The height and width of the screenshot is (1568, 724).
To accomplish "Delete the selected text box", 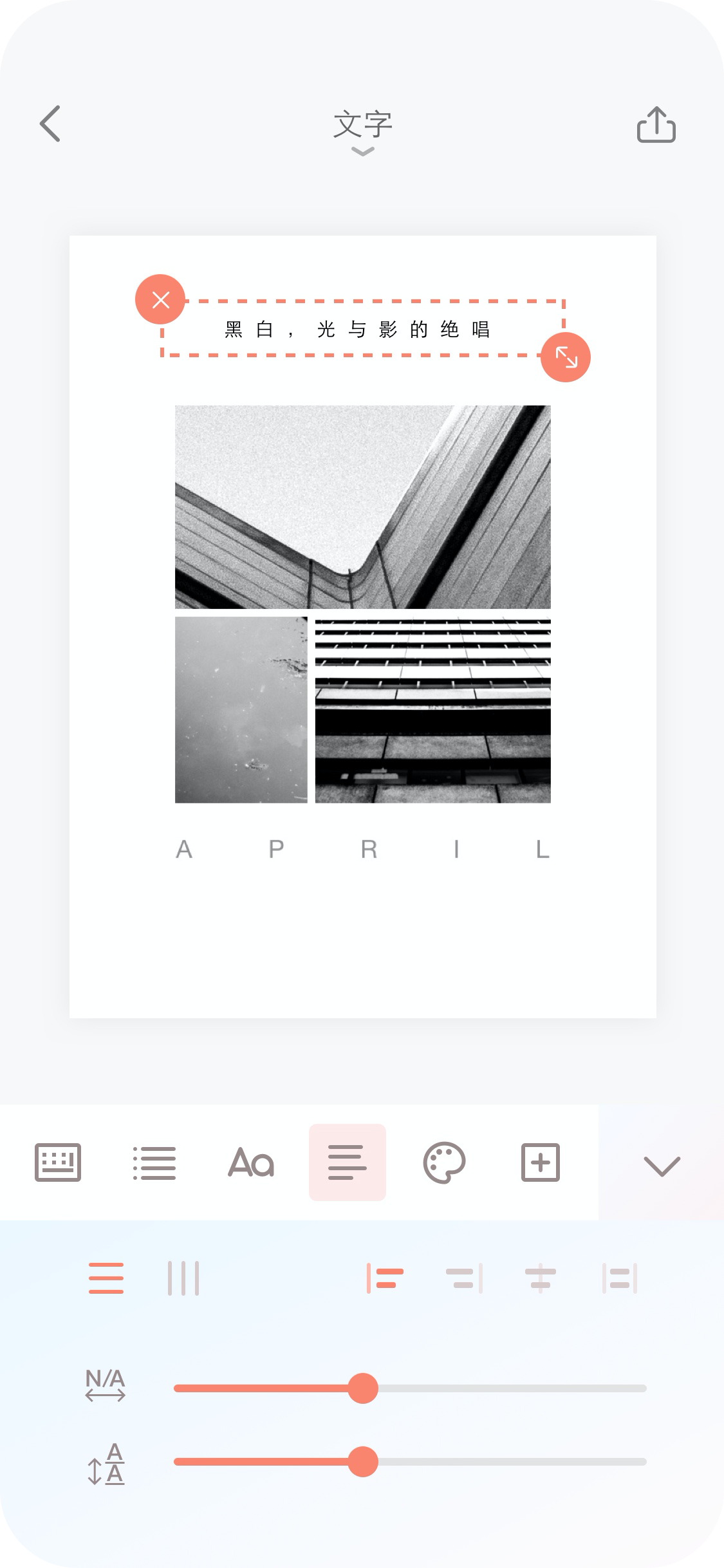I will click(160, 299).
